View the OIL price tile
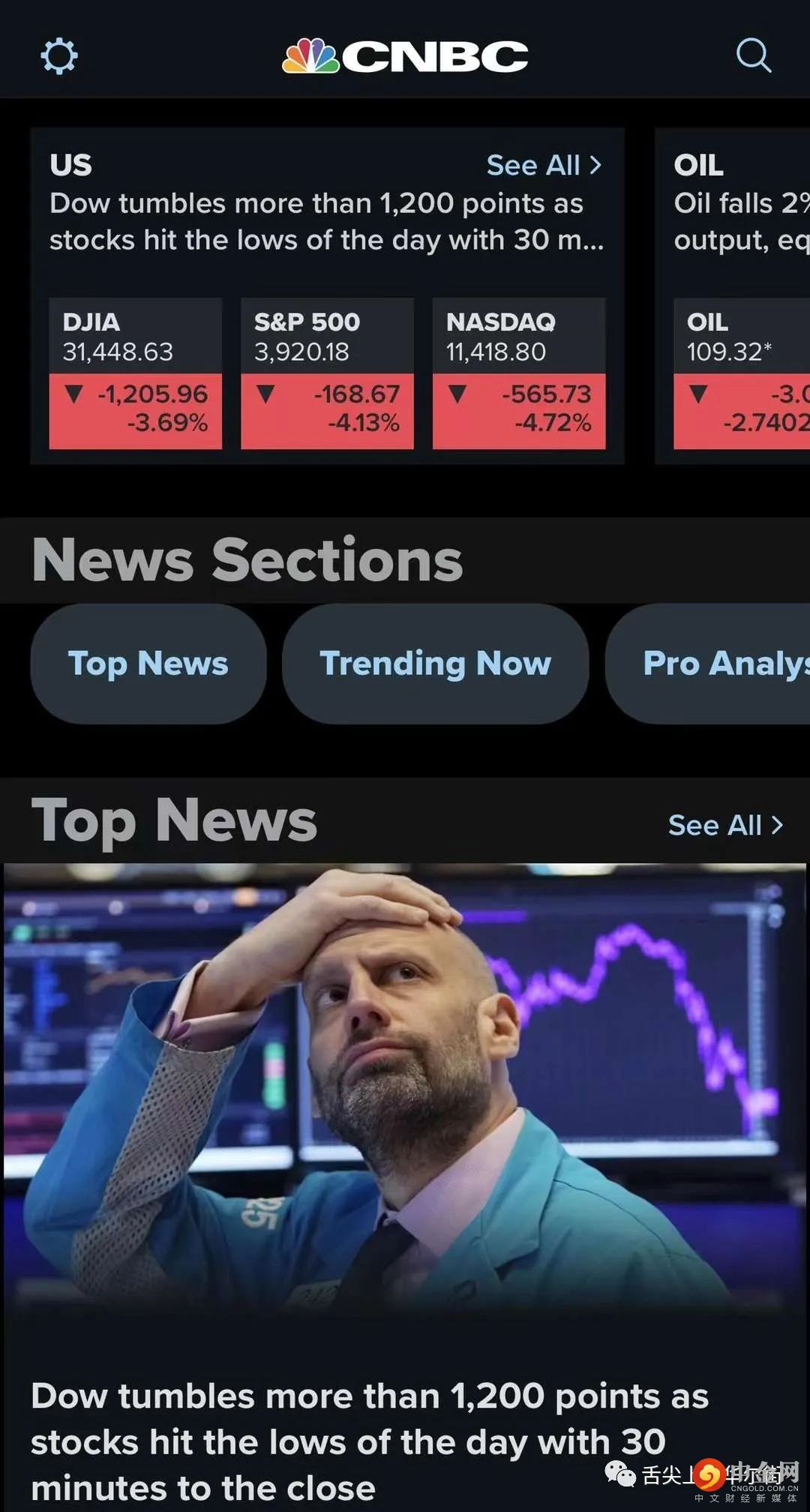The width and height of the screenshot is (810, 1512). 742,373
